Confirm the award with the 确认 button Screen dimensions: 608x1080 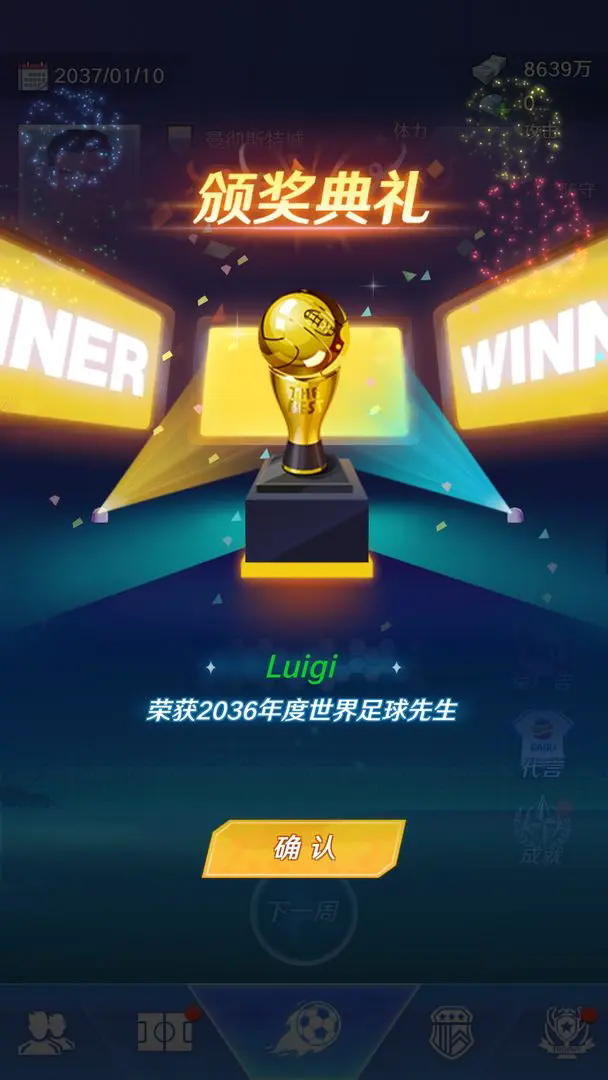click(x=304, y=849)
